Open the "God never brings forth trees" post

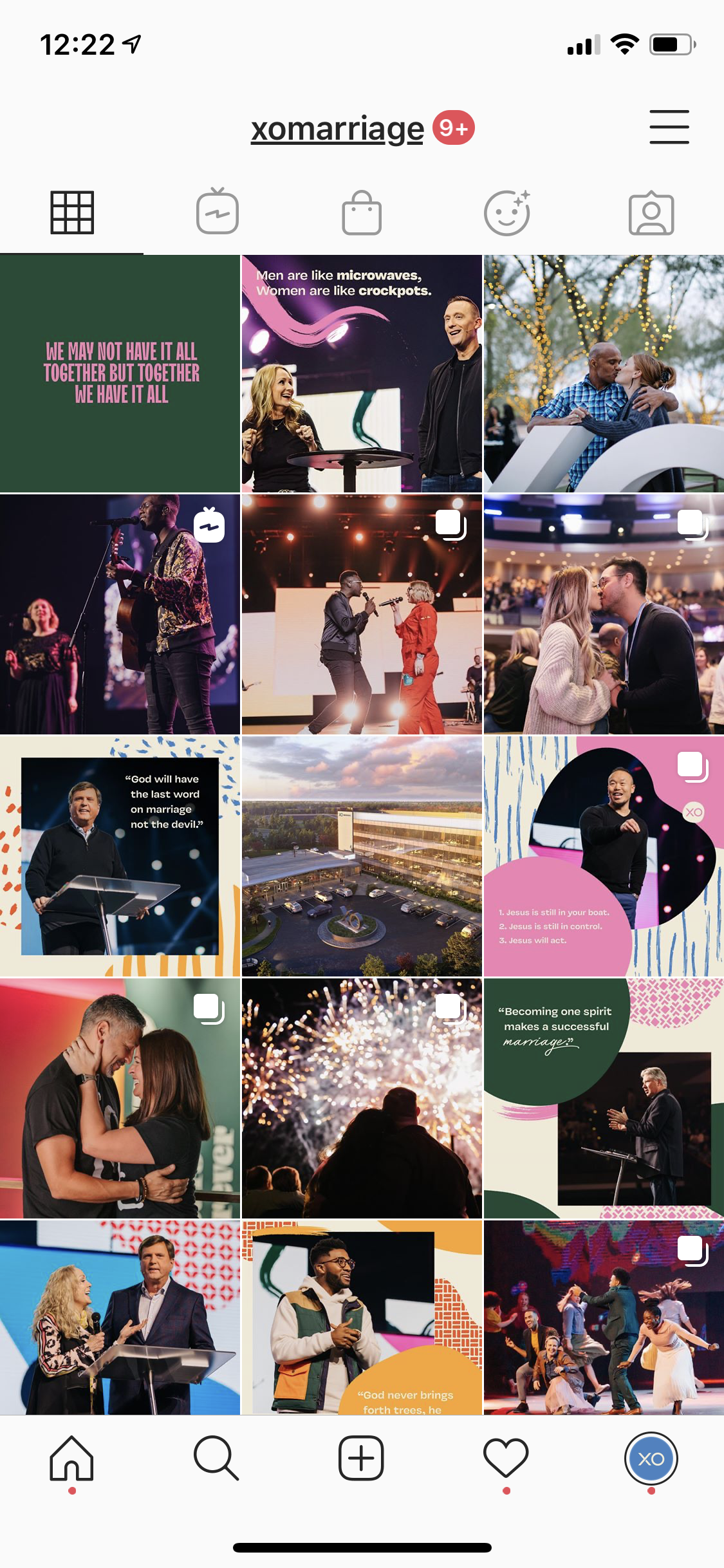tap(362, 1317)
